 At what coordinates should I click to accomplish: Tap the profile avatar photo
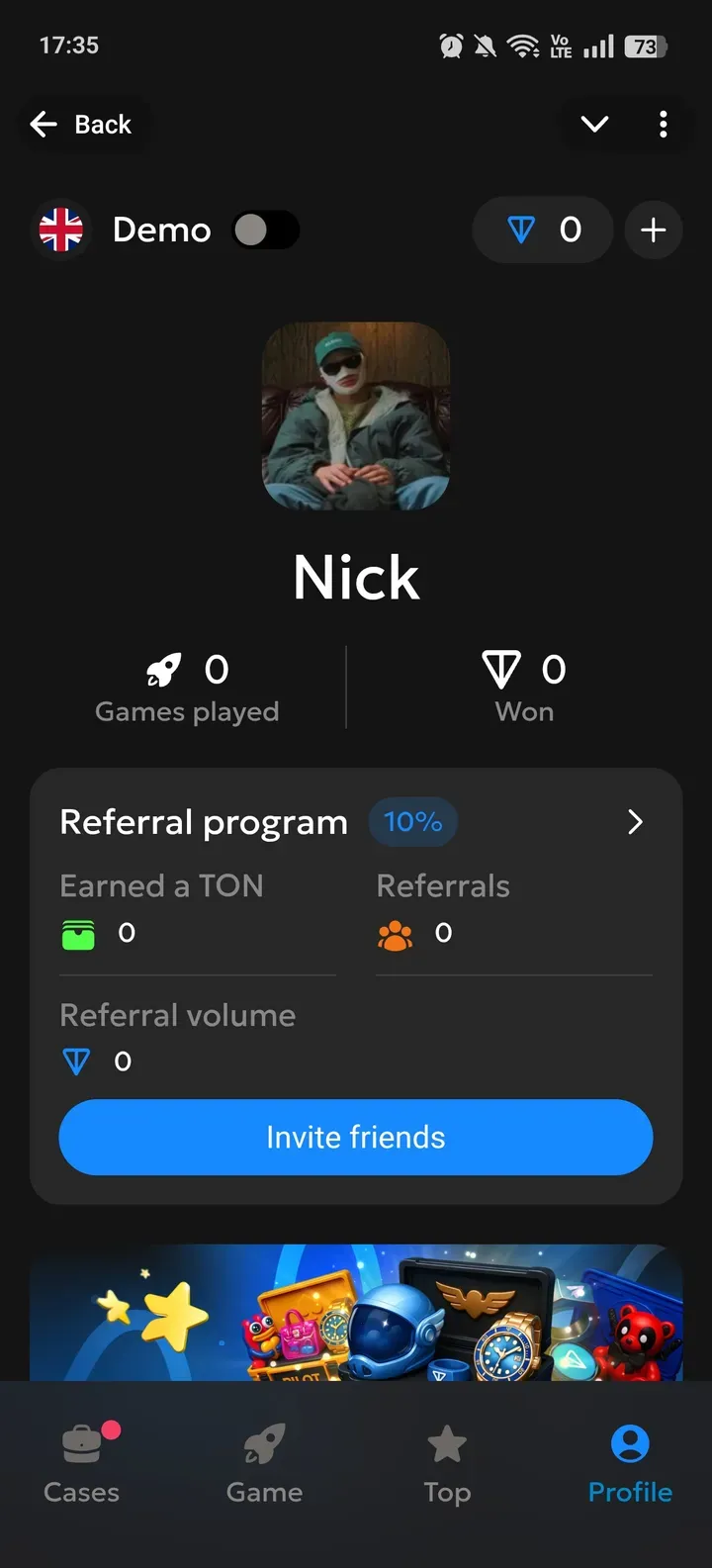click(x=356, y=415)
